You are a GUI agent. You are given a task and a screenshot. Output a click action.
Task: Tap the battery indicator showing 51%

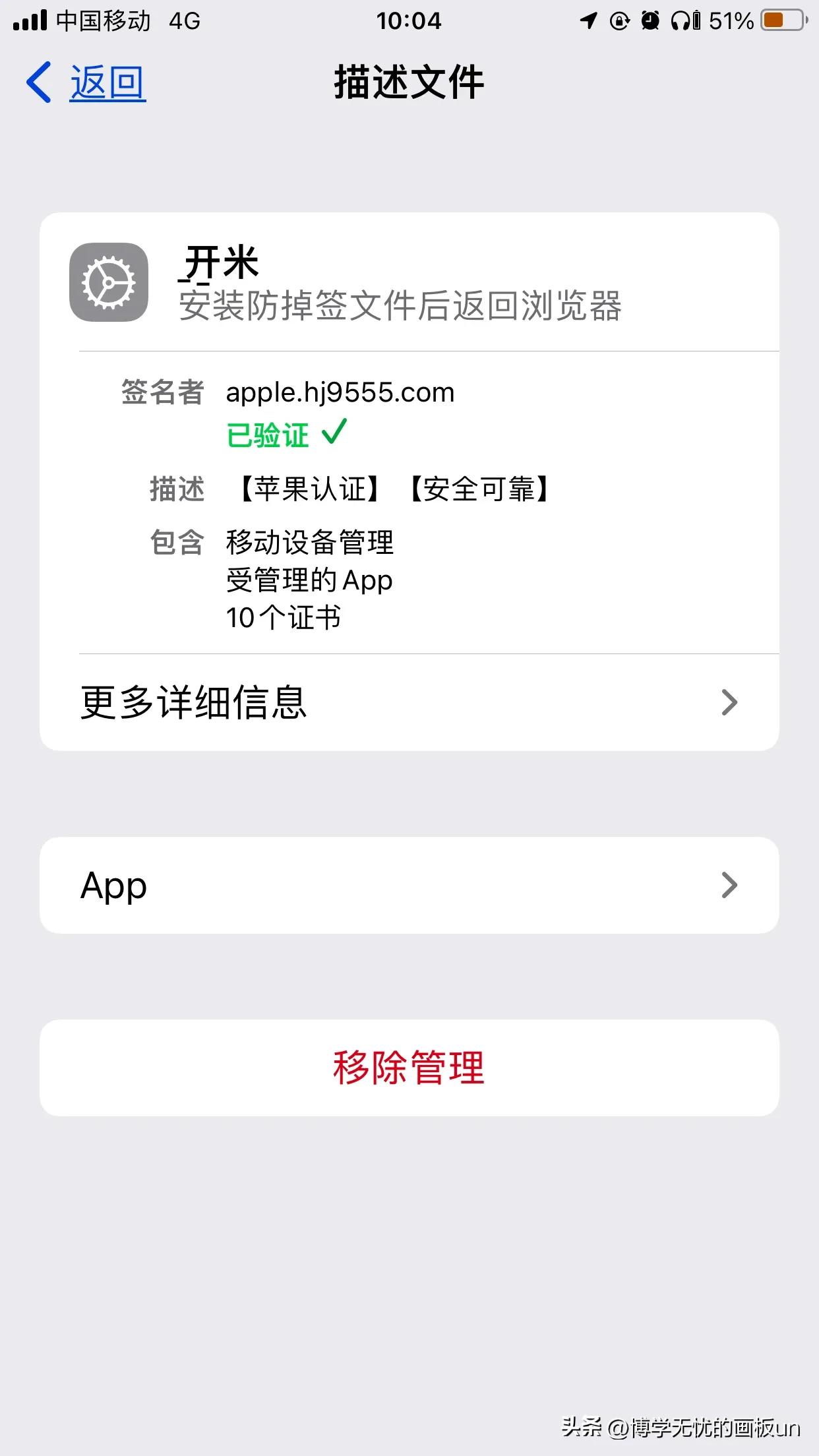click(x=781, y=20)
